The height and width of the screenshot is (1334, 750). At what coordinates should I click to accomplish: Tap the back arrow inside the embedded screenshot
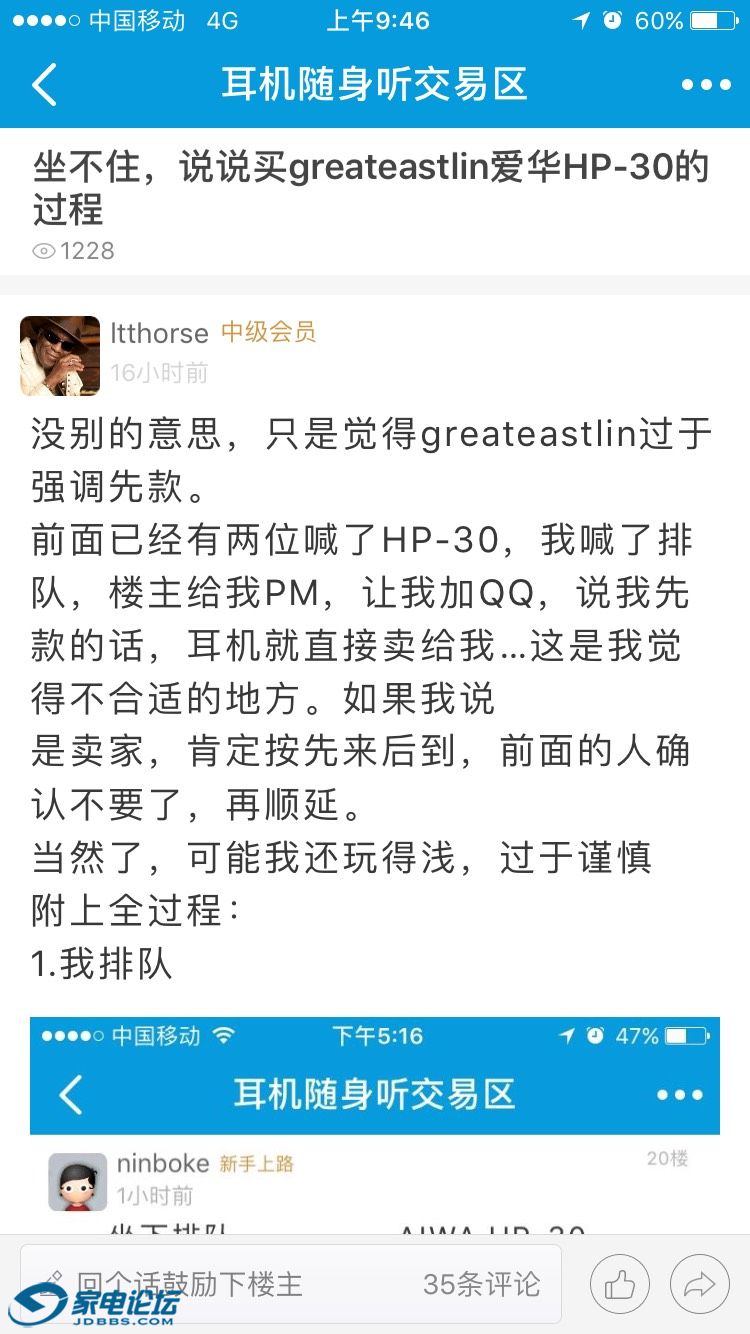click(68, 1095)
